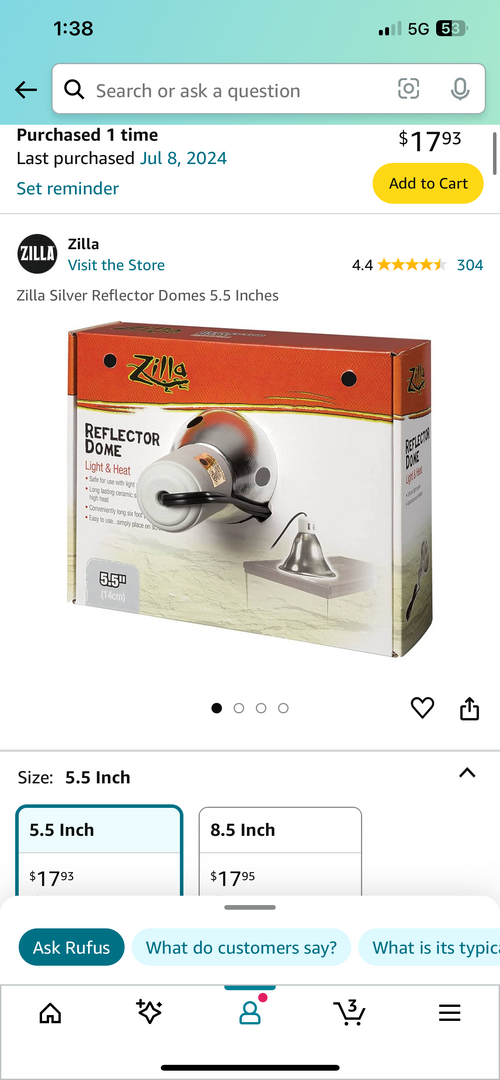Visit the Zilla Store
500x1080 pixels.
pyautogui.click(x=116, y=265)
